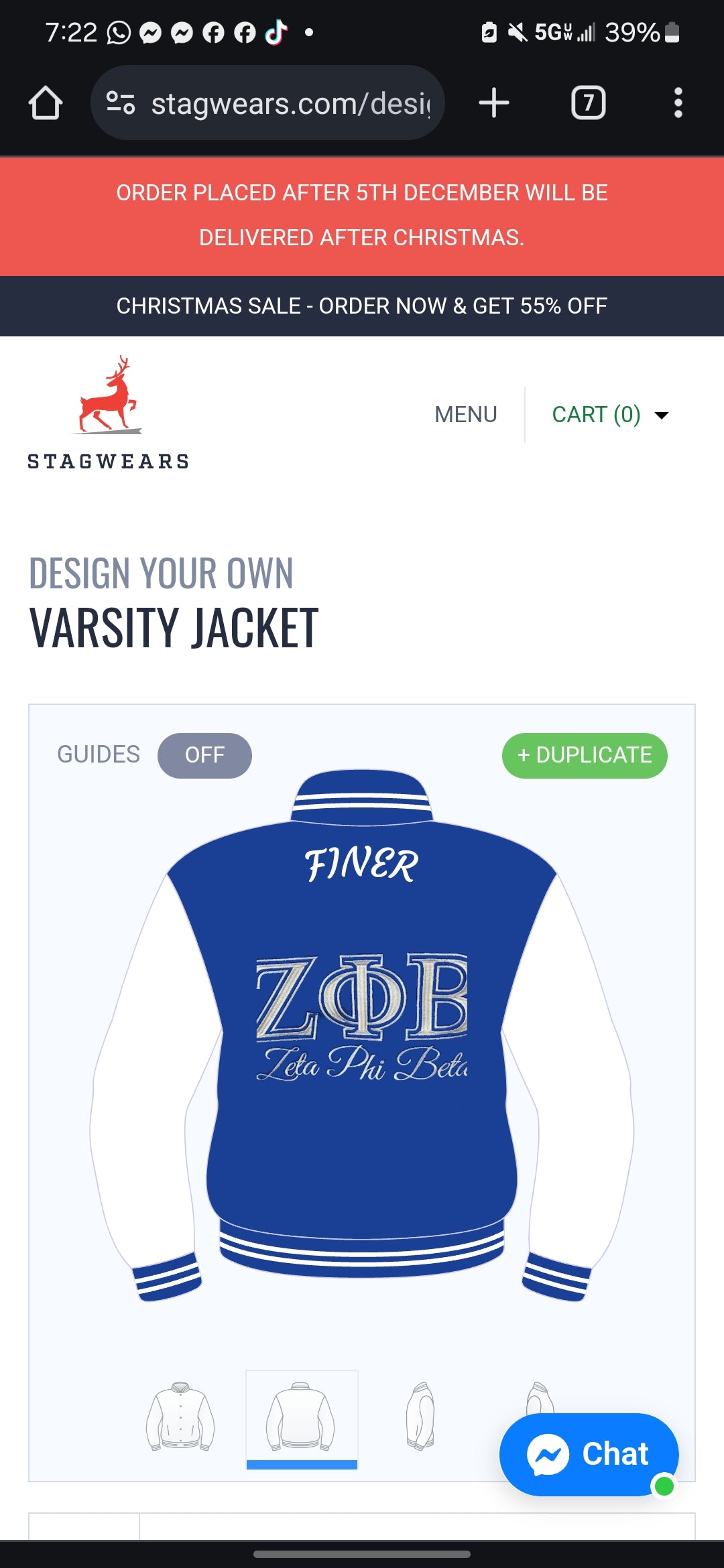Toggle the GUIDES switch on
724x1568 pixels.
pyautogui.click(x=204, y=755)
